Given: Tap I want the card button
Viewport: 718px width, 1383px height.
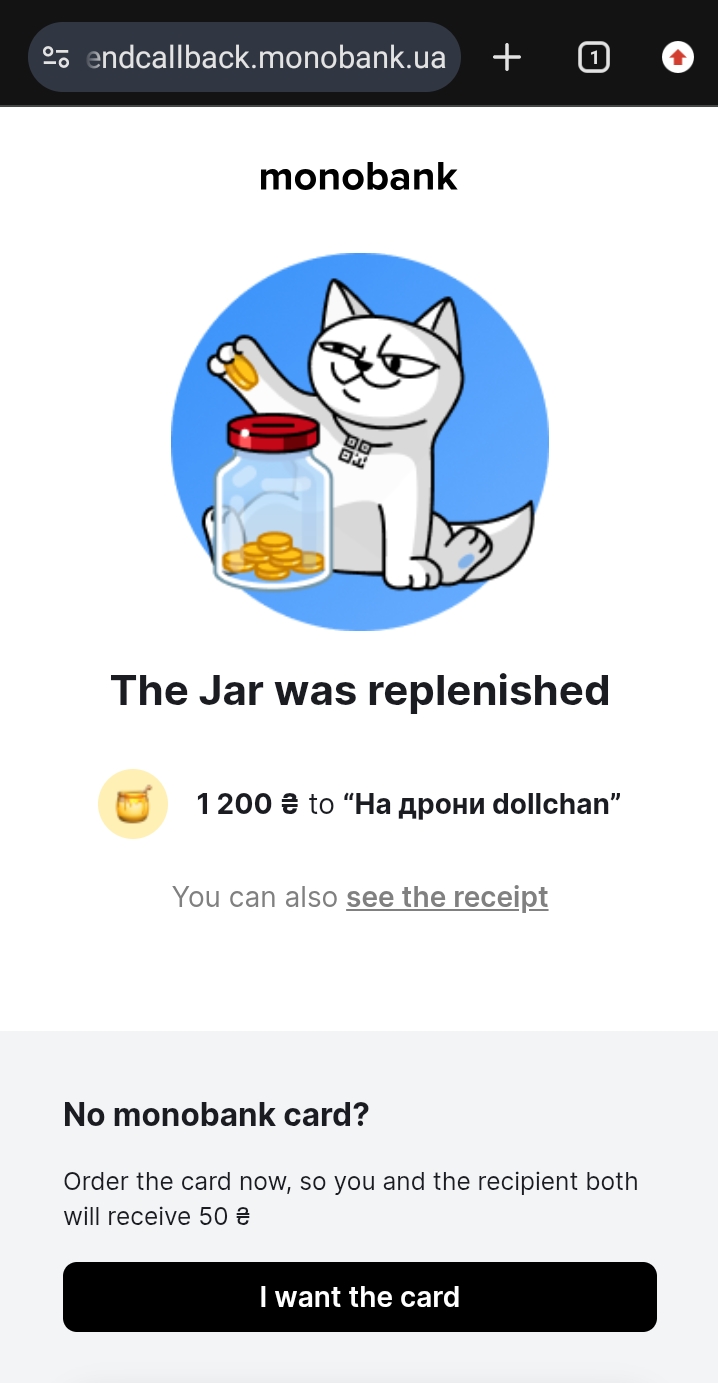Looking at the screenshot, I should (x=359, y=1297).
